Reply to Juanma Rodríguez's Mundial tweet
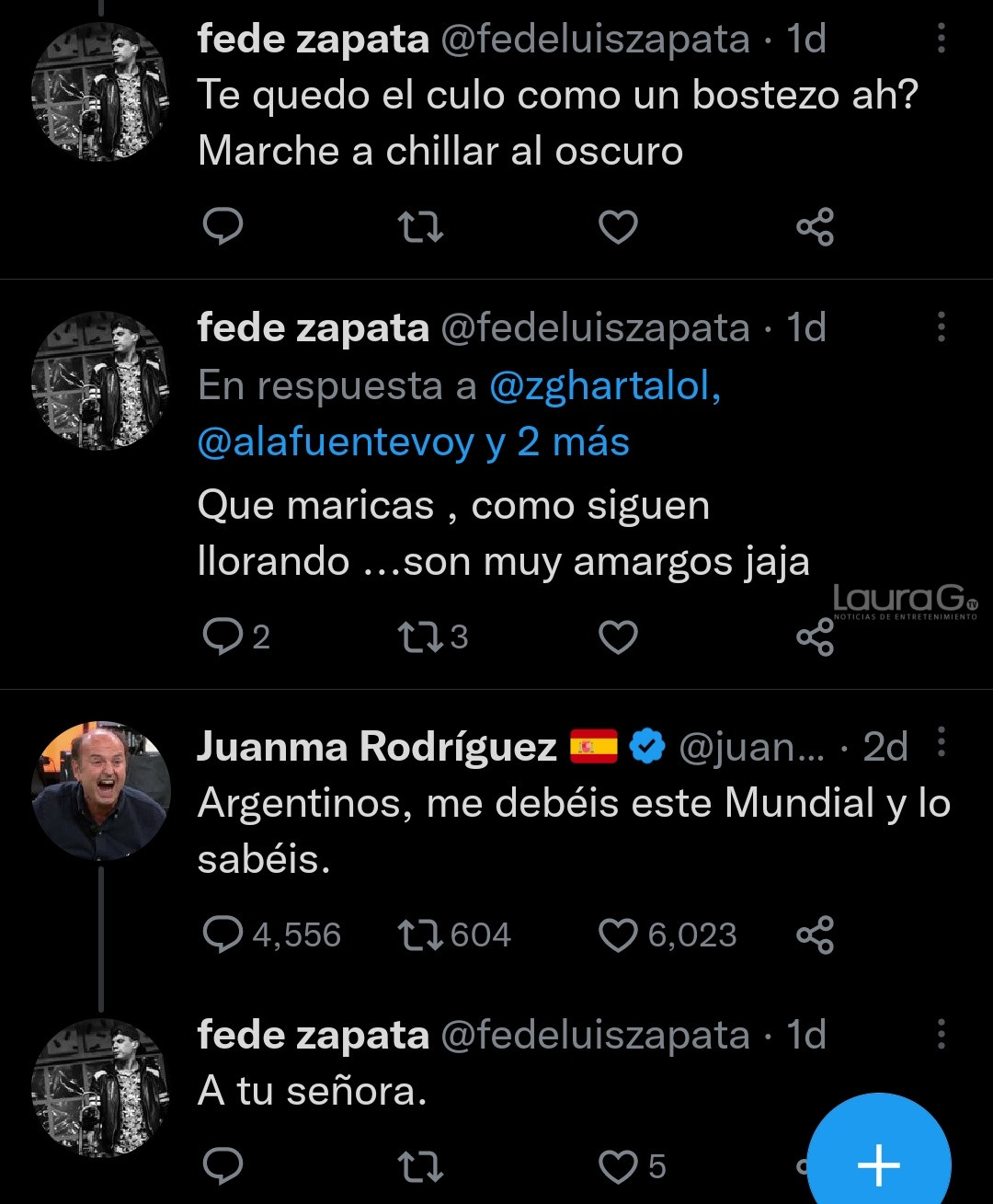 tap(223, 935)
